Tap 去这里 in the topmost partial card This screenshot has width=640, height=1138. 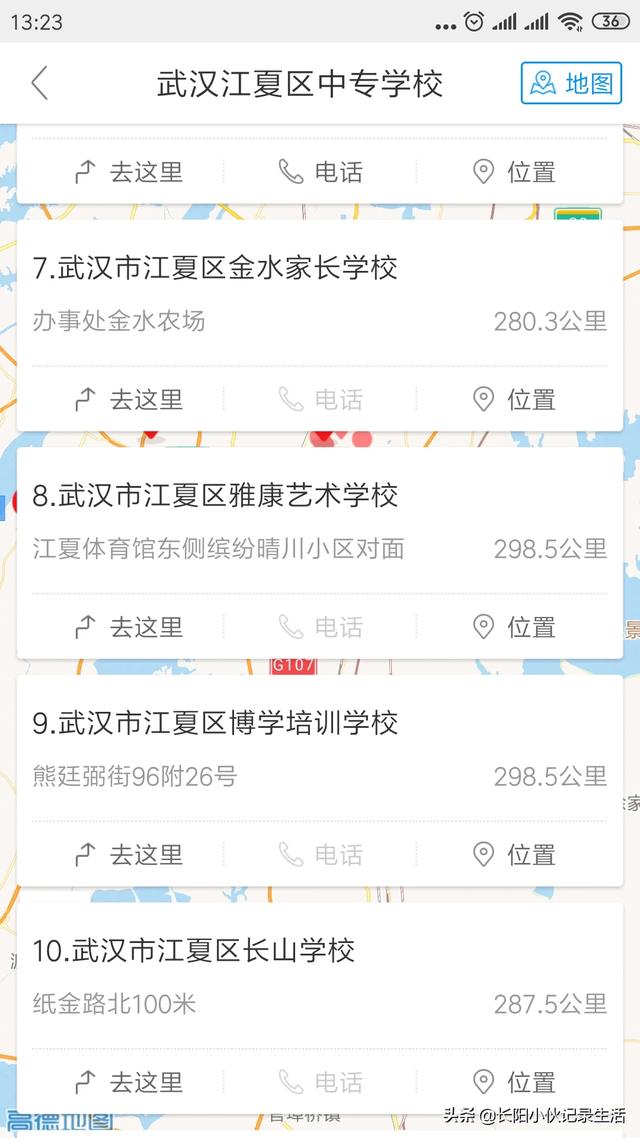(x=129, y=172)
